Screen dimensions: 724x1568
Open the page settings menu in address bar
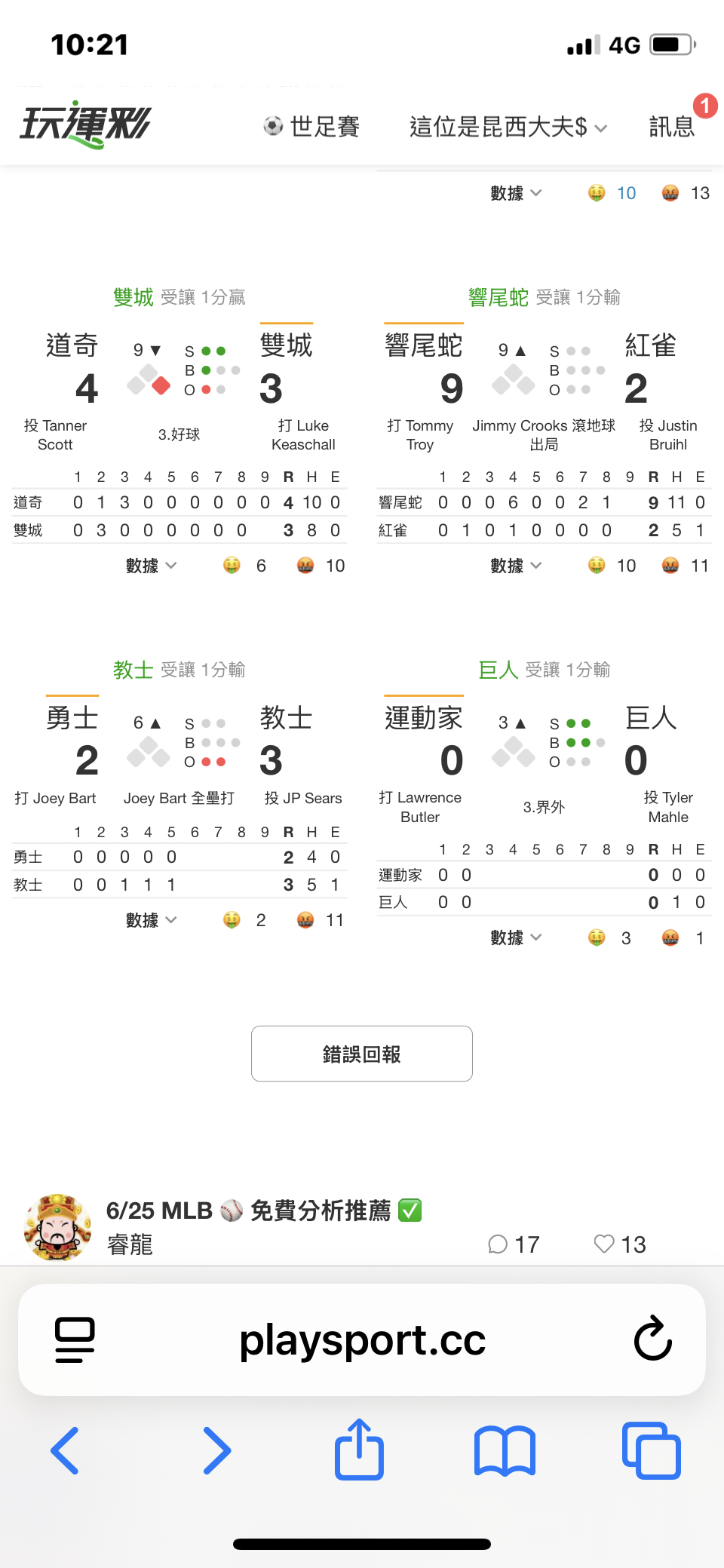[x=75, y=1339]
